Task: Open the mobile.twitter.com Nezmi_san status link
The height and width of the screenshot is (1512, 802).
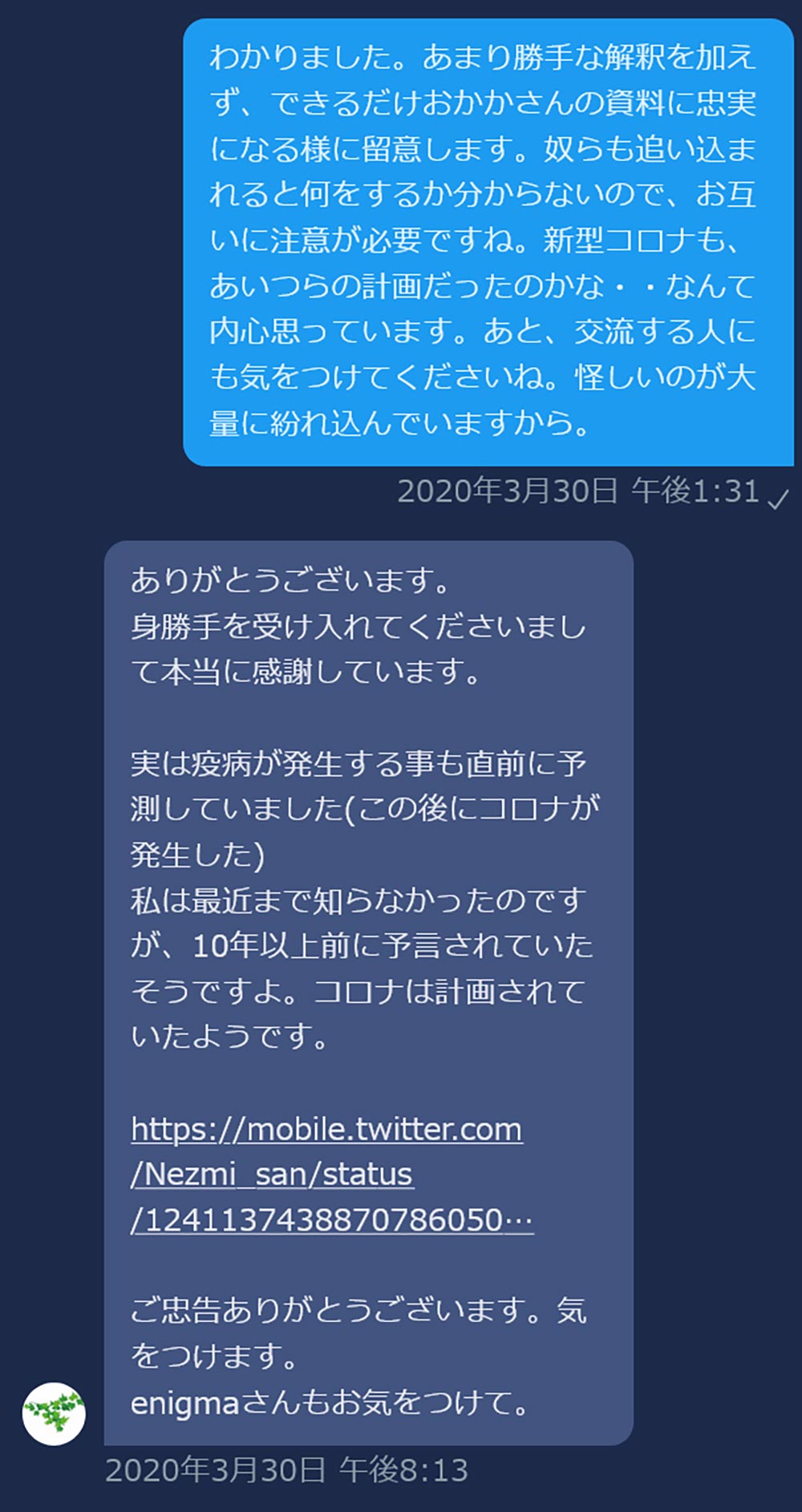Action: click(x=331, y=1174)
